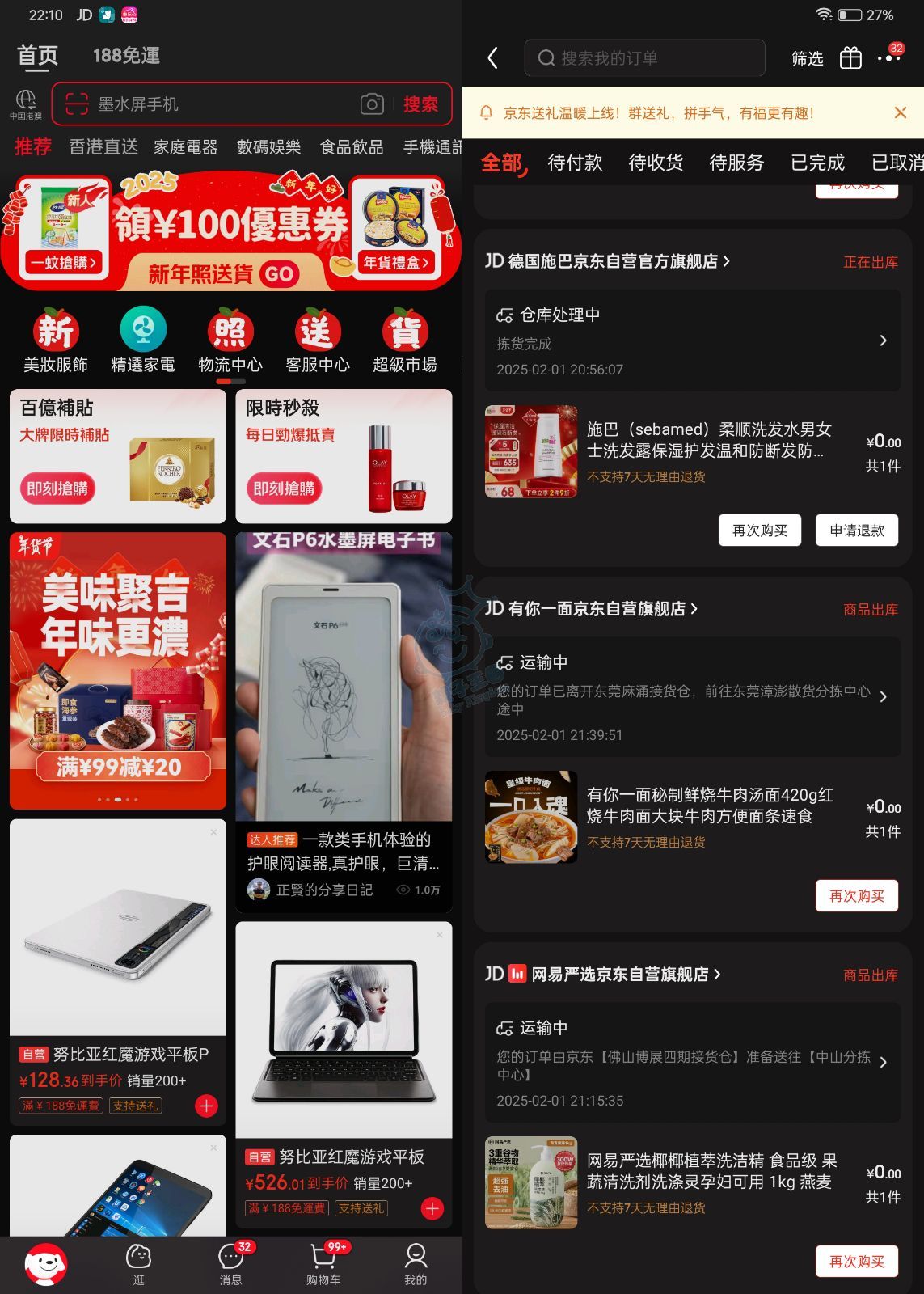924x1294 pixels.
Task: Switch to the 待付款 orders tab
Action: [575, 163]
